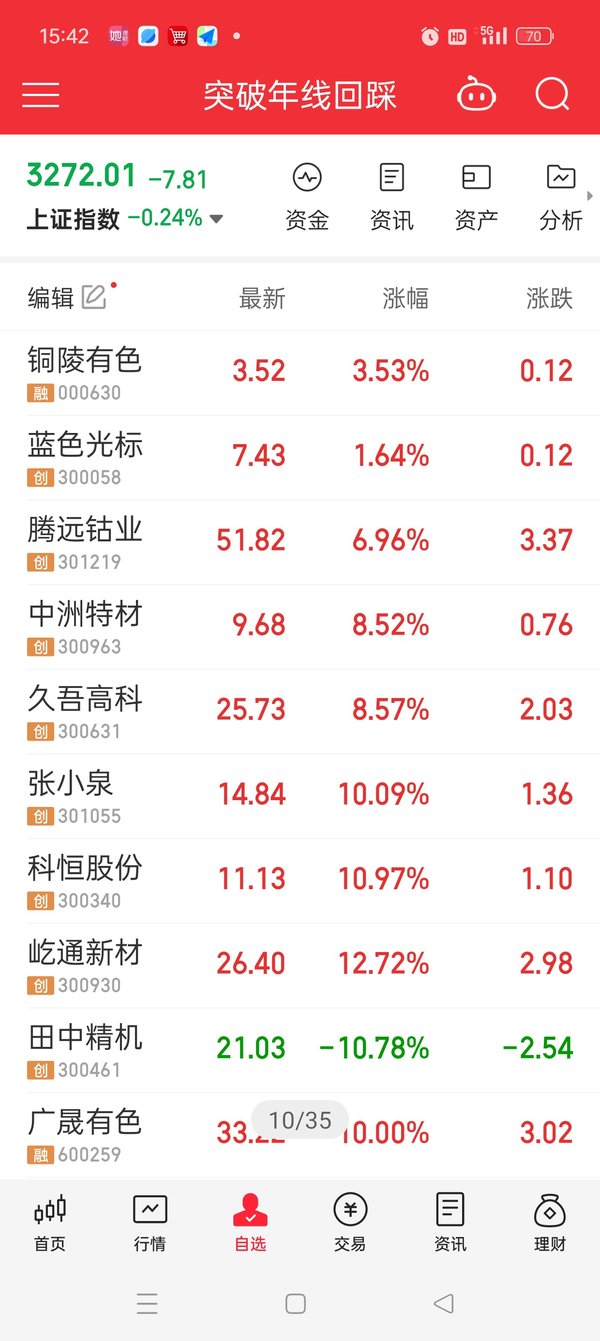The width and height of the screenshot is (600, 1341).
Task: Tap the system back button
Action: point(444,1303)
